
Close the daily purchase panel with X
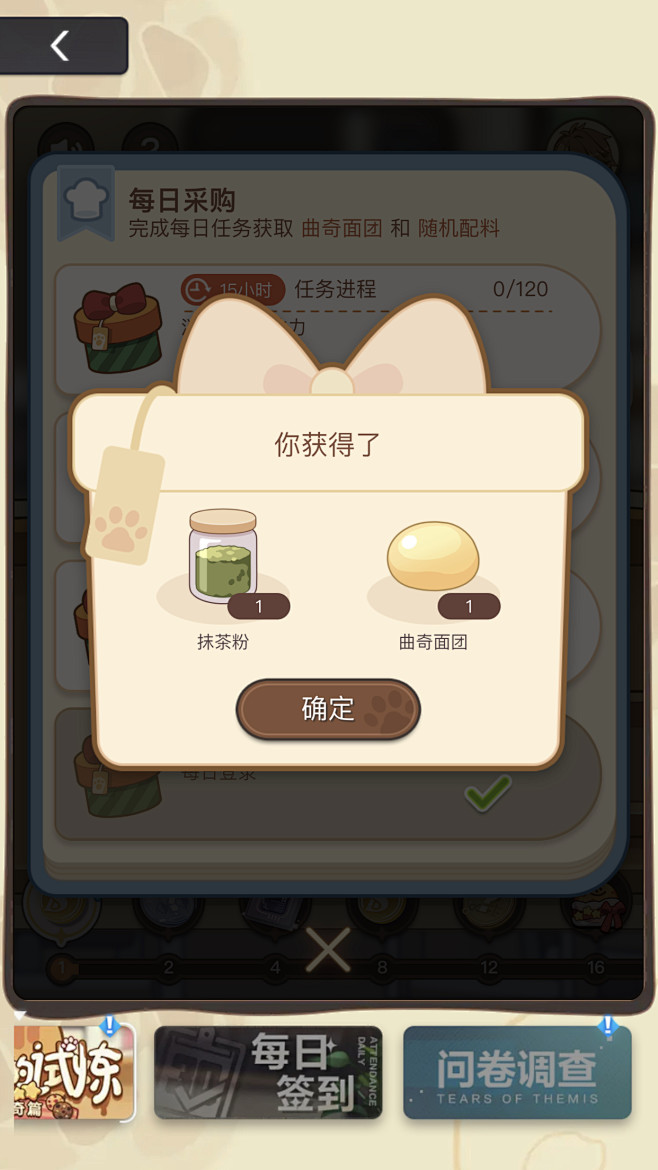[x=328, y=951]
